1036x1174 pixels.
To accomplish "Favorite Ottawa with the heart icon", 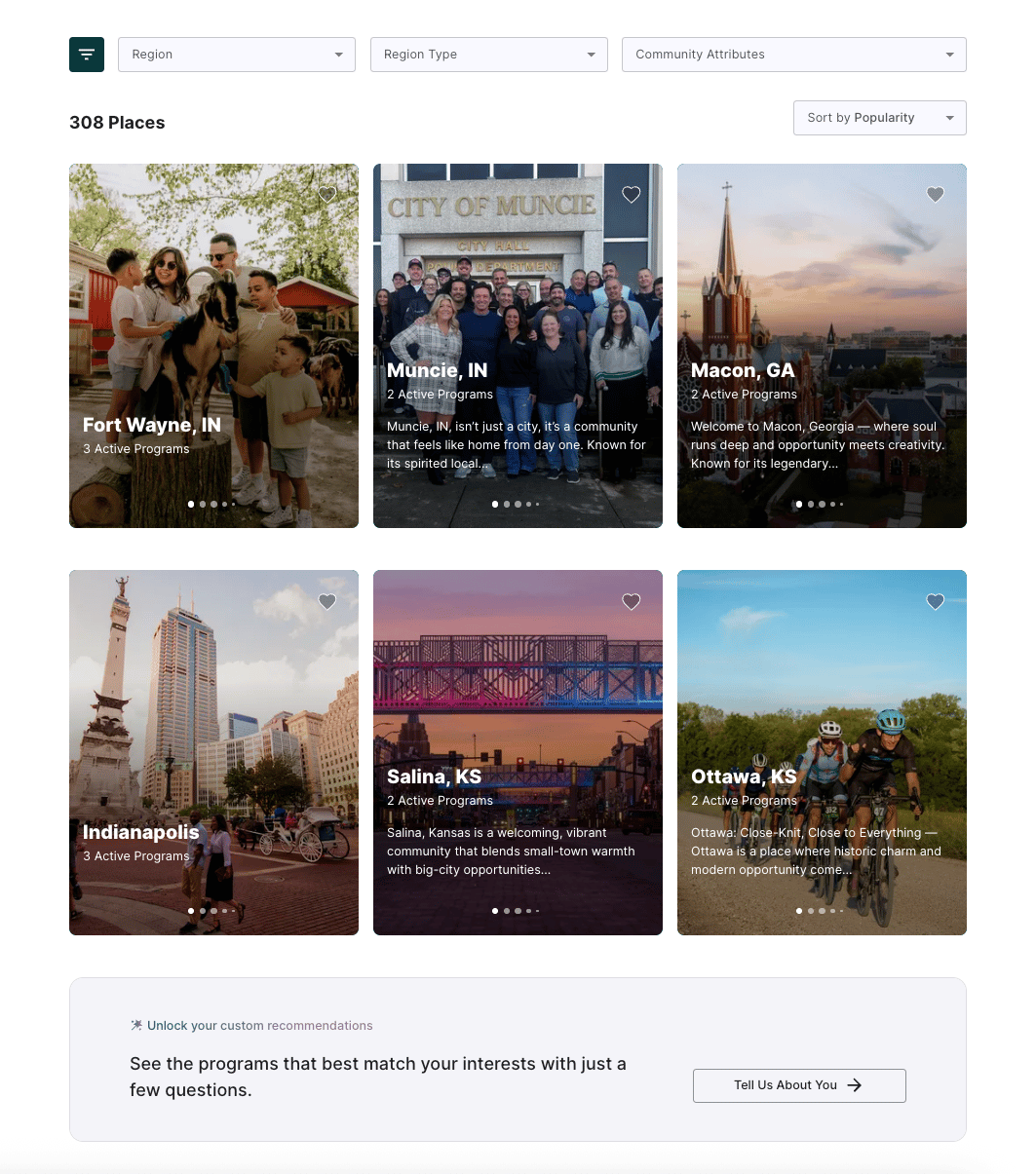I will [936, 602].
